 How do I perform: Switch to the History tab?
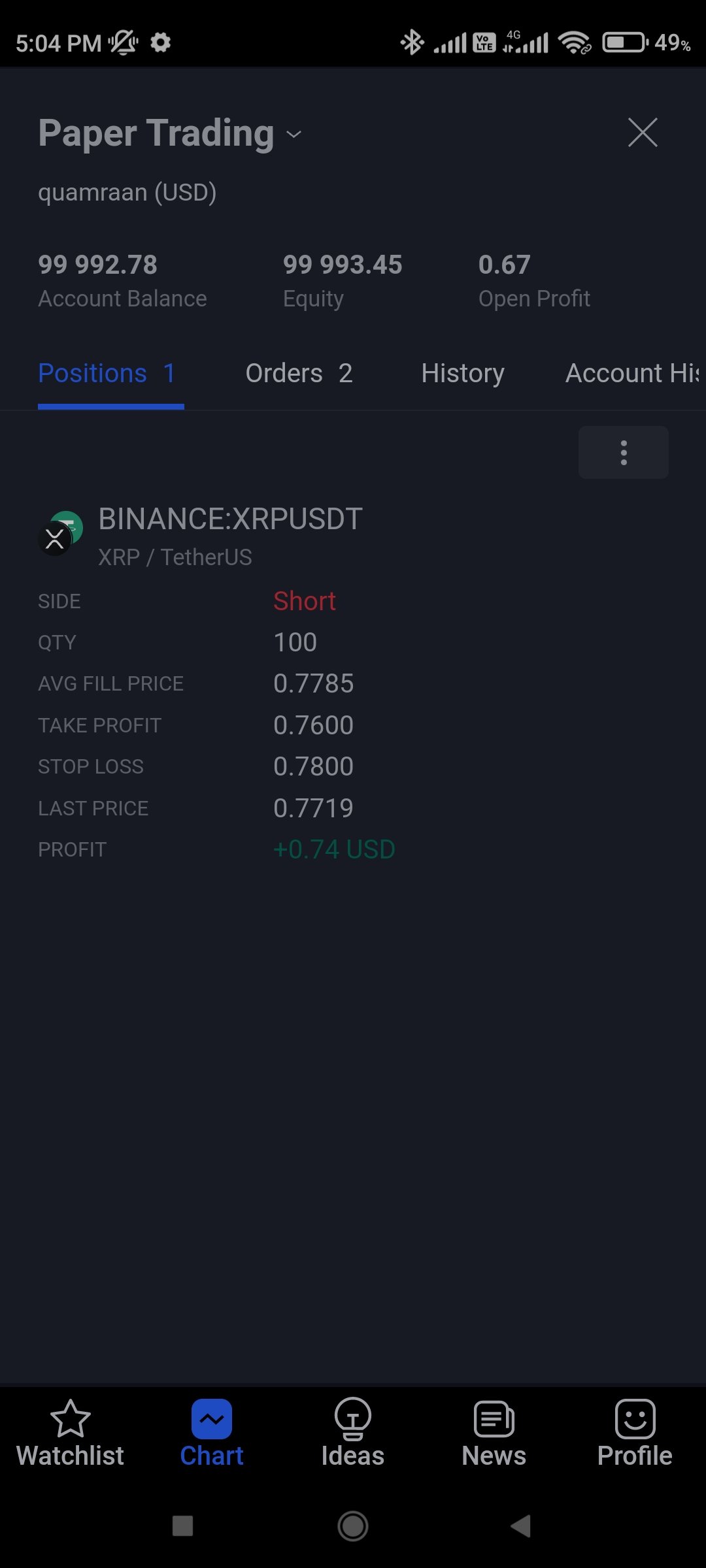pyautogui.click(x=463, y=373)
